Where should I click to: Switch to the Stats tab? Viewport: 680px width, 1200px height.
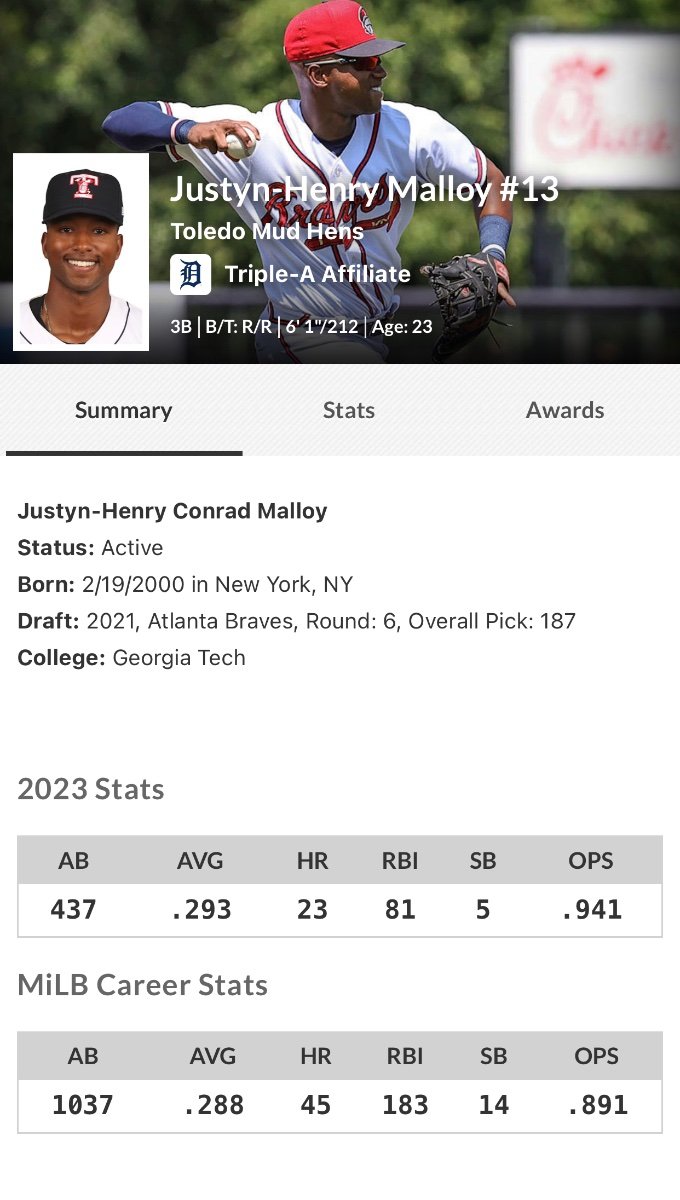[x=348, y=410]
